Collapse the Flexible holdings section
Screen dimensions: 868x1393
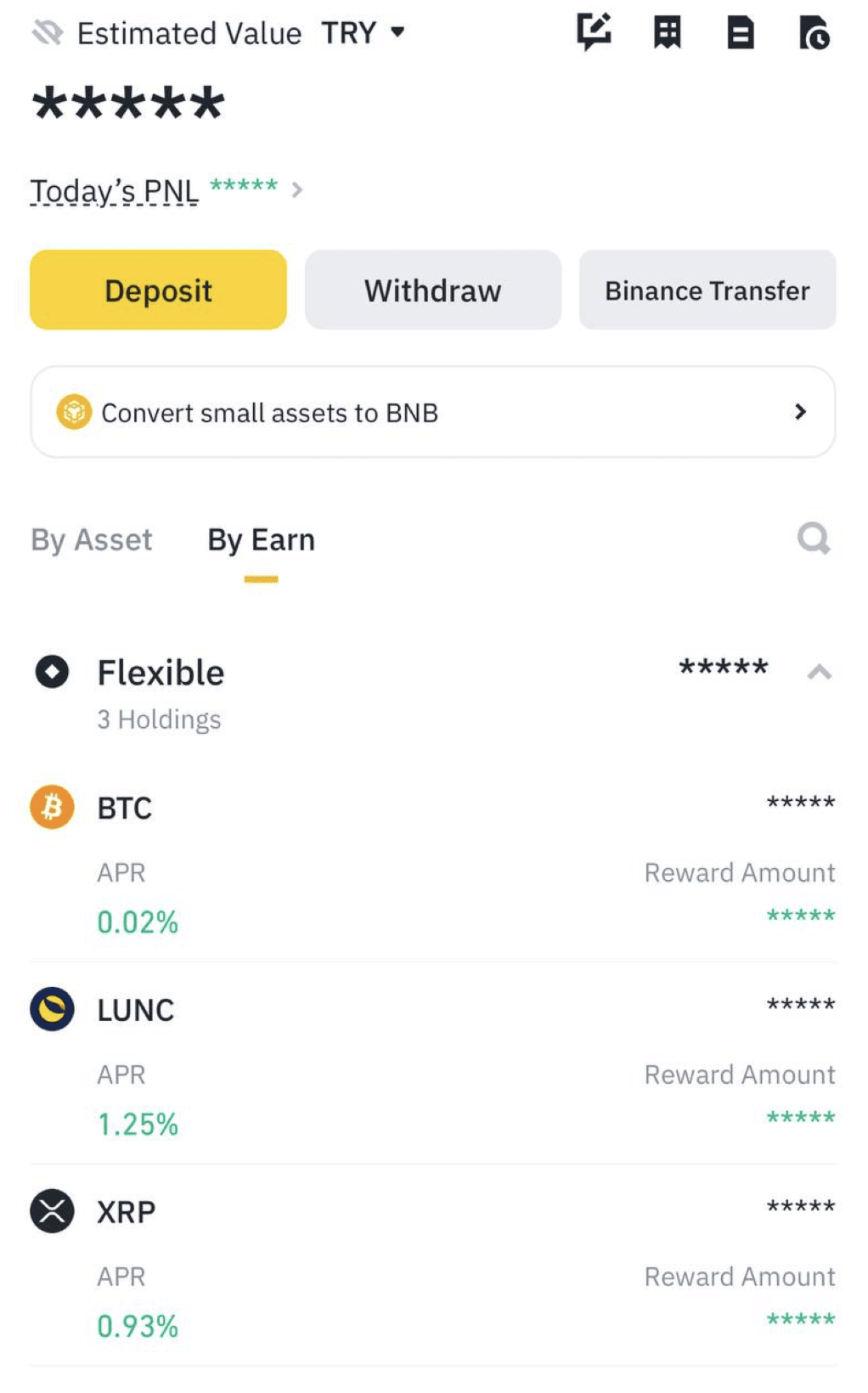click(x=819, y=673)
